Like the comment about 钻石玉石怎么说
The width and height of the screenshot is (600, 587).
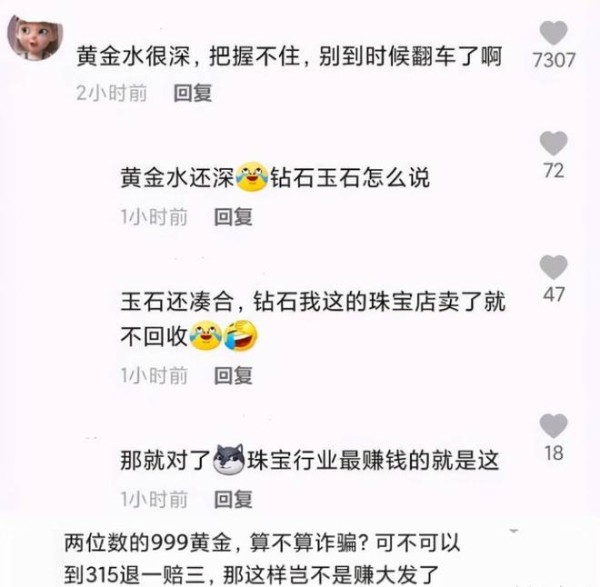point(553,144)
